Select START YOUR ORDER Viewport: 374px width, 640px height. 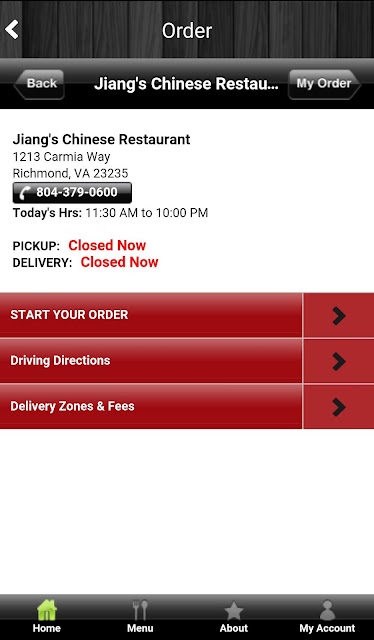point(187,315)
